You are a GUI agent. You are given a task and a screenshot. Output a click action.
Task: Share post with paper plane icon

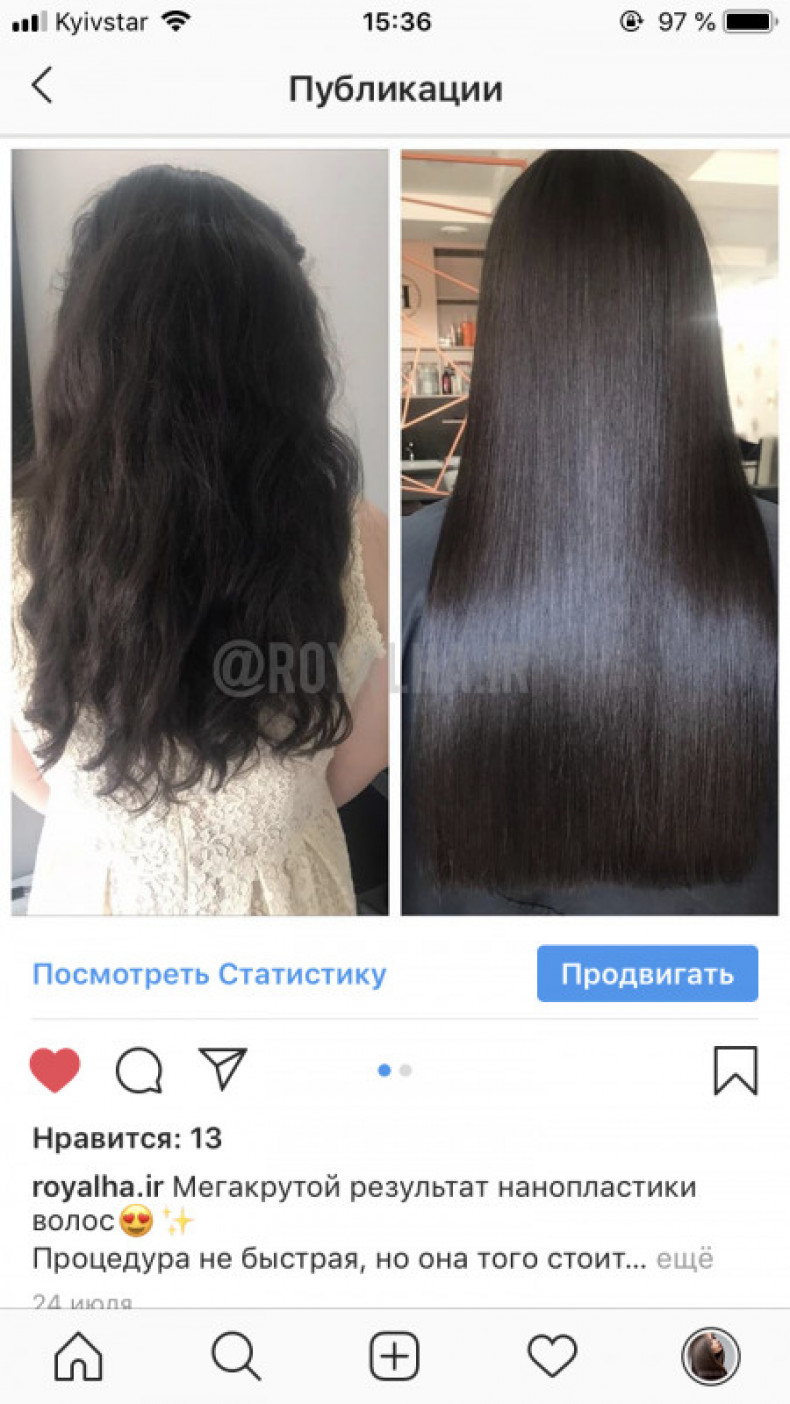[x=222, y=1069]
